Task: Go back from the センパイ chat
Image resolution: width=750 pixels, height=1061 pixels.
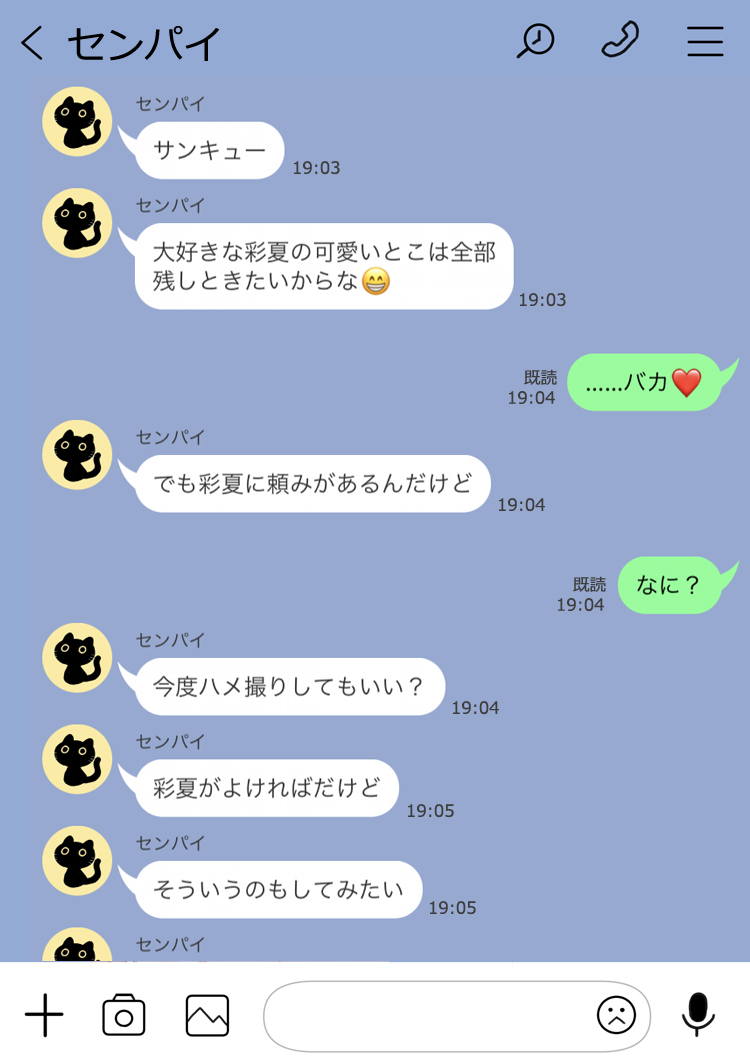Action: (33, 43)
